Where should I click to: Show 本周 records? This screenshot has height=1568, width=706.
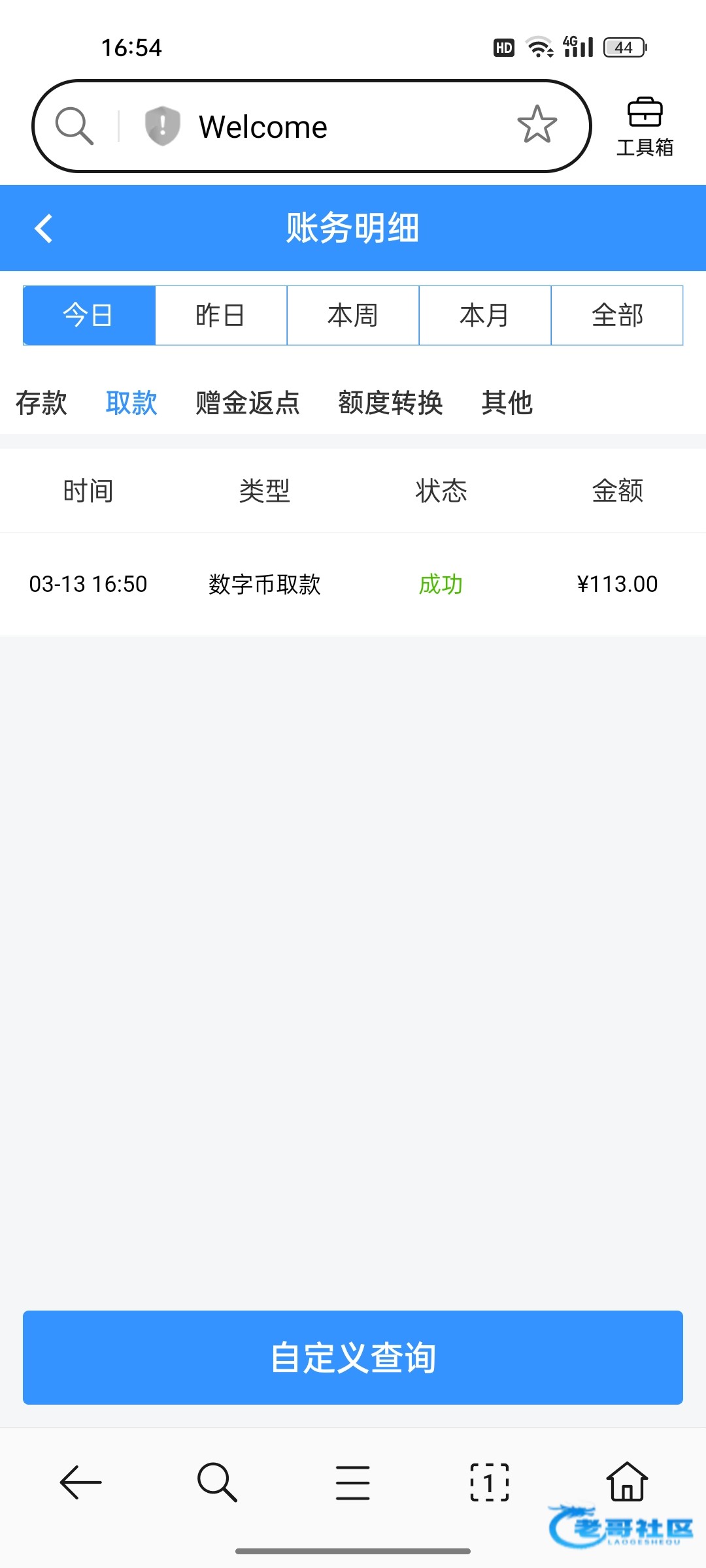coord(353,316)
